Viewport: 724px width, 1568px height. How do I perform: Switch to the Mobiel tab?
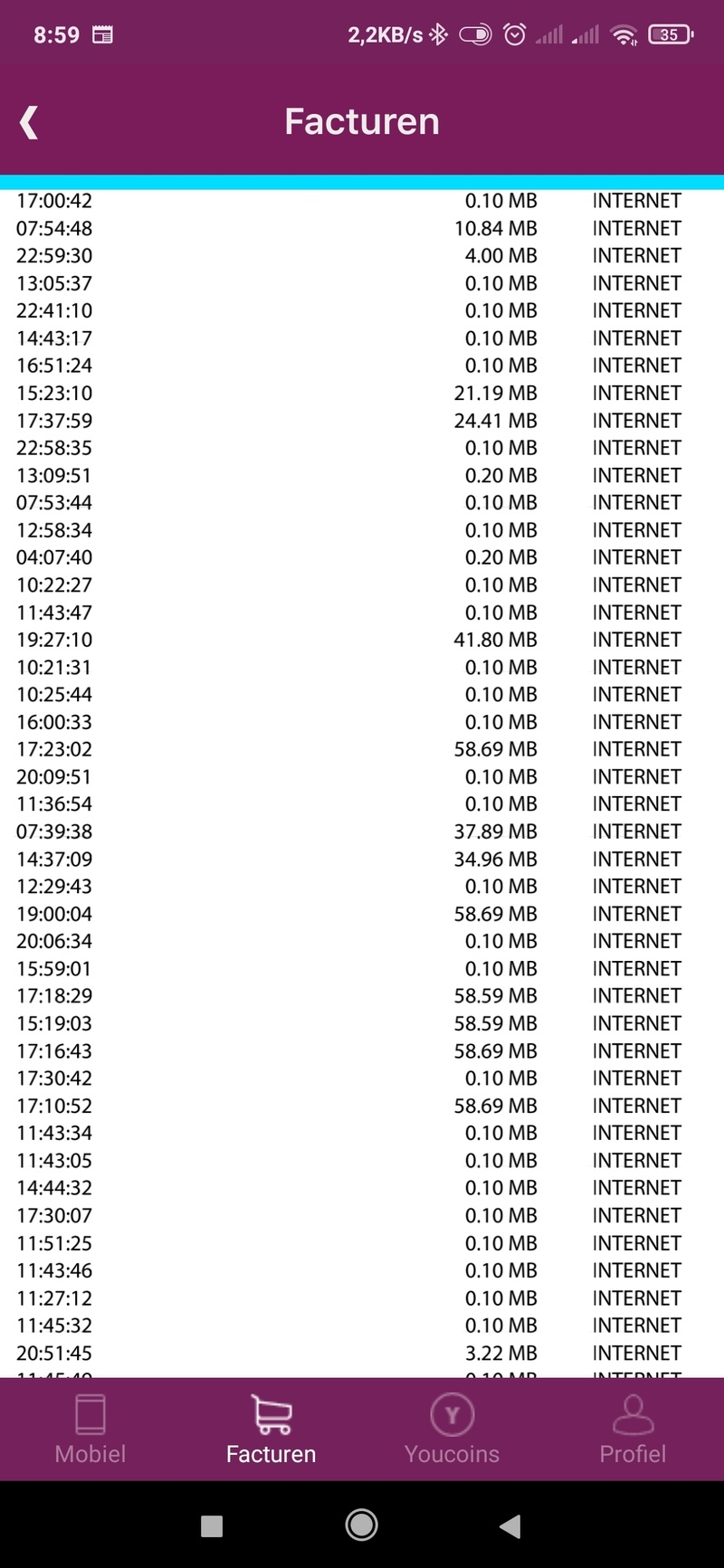[90, 1429]
